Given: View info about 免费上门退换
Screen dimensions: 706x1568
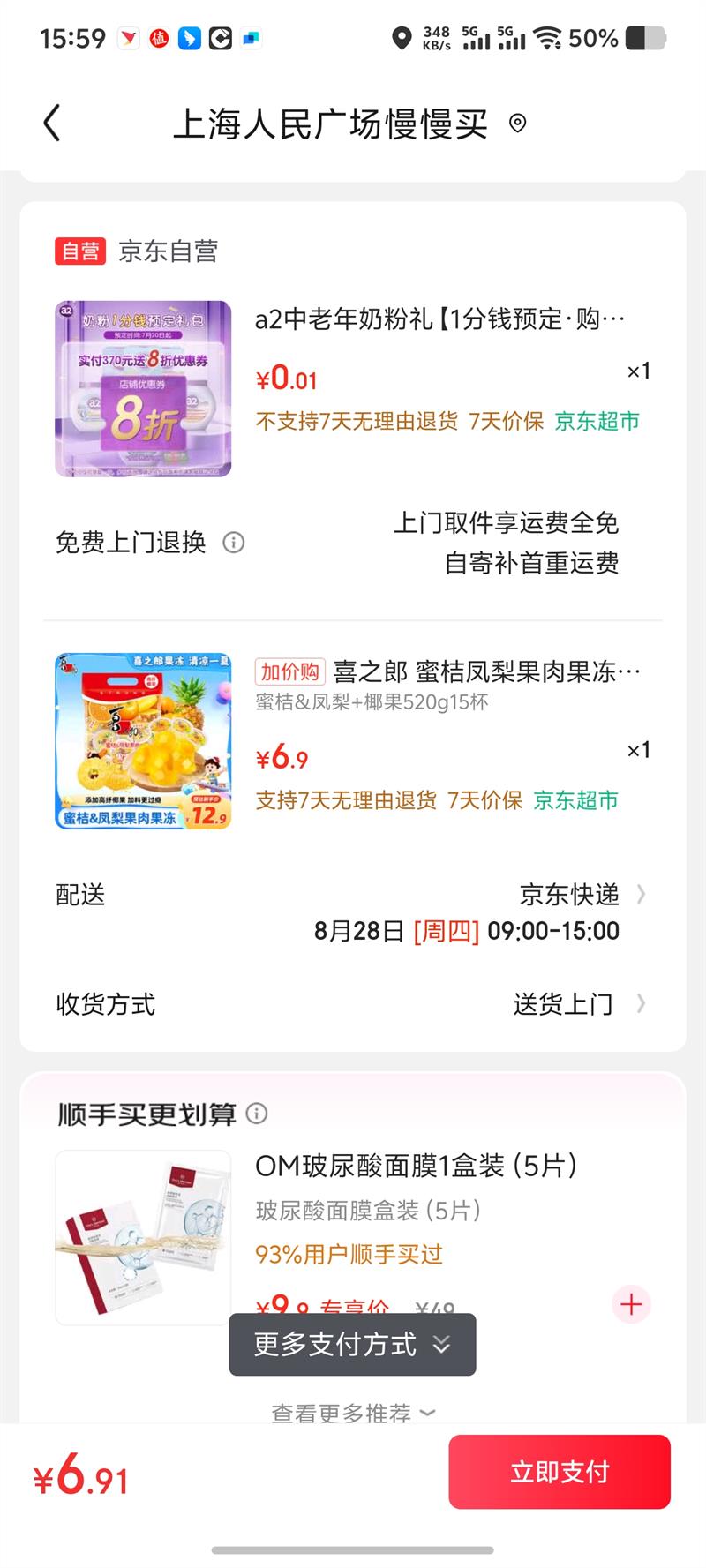Looking at the screenshot, I should [x=234, y=543].
